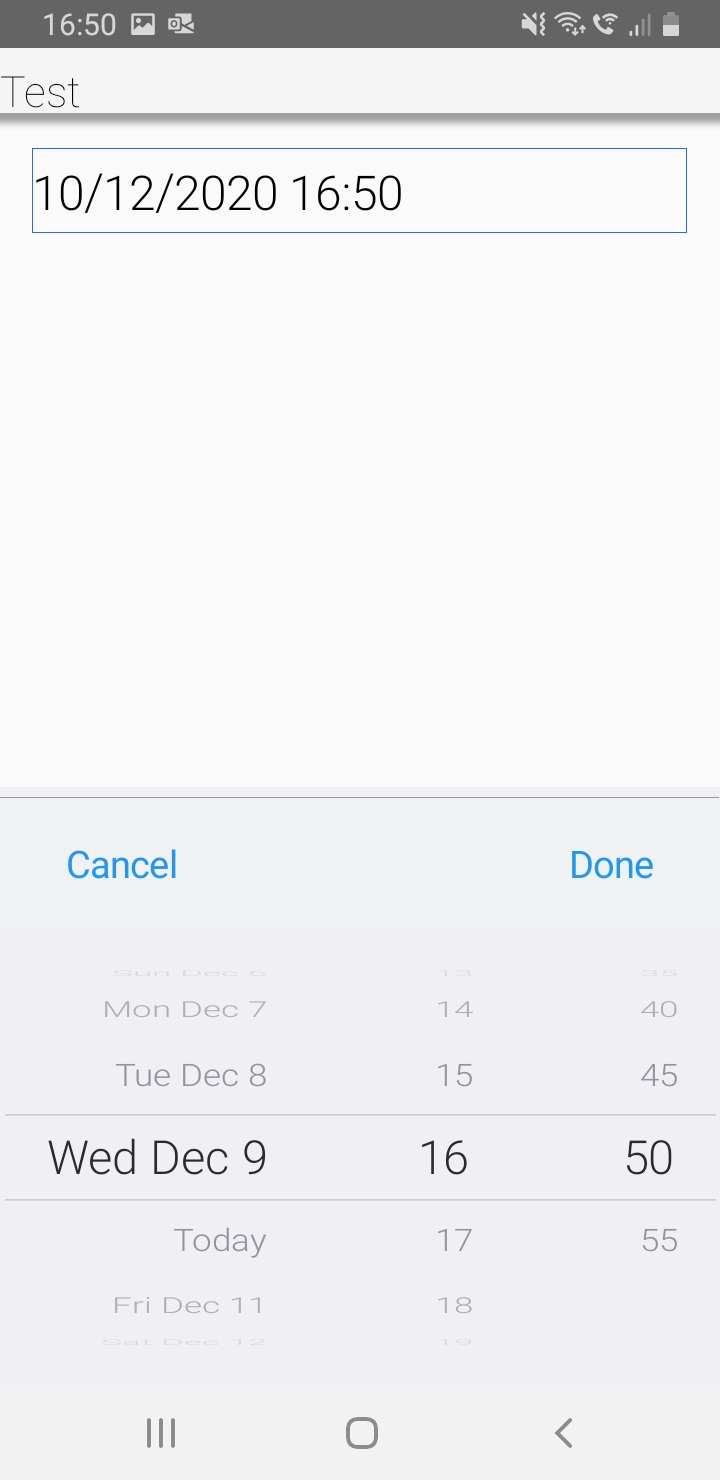
Task: Open recent apps from the navigation bar
Action: coord(160,1433)
